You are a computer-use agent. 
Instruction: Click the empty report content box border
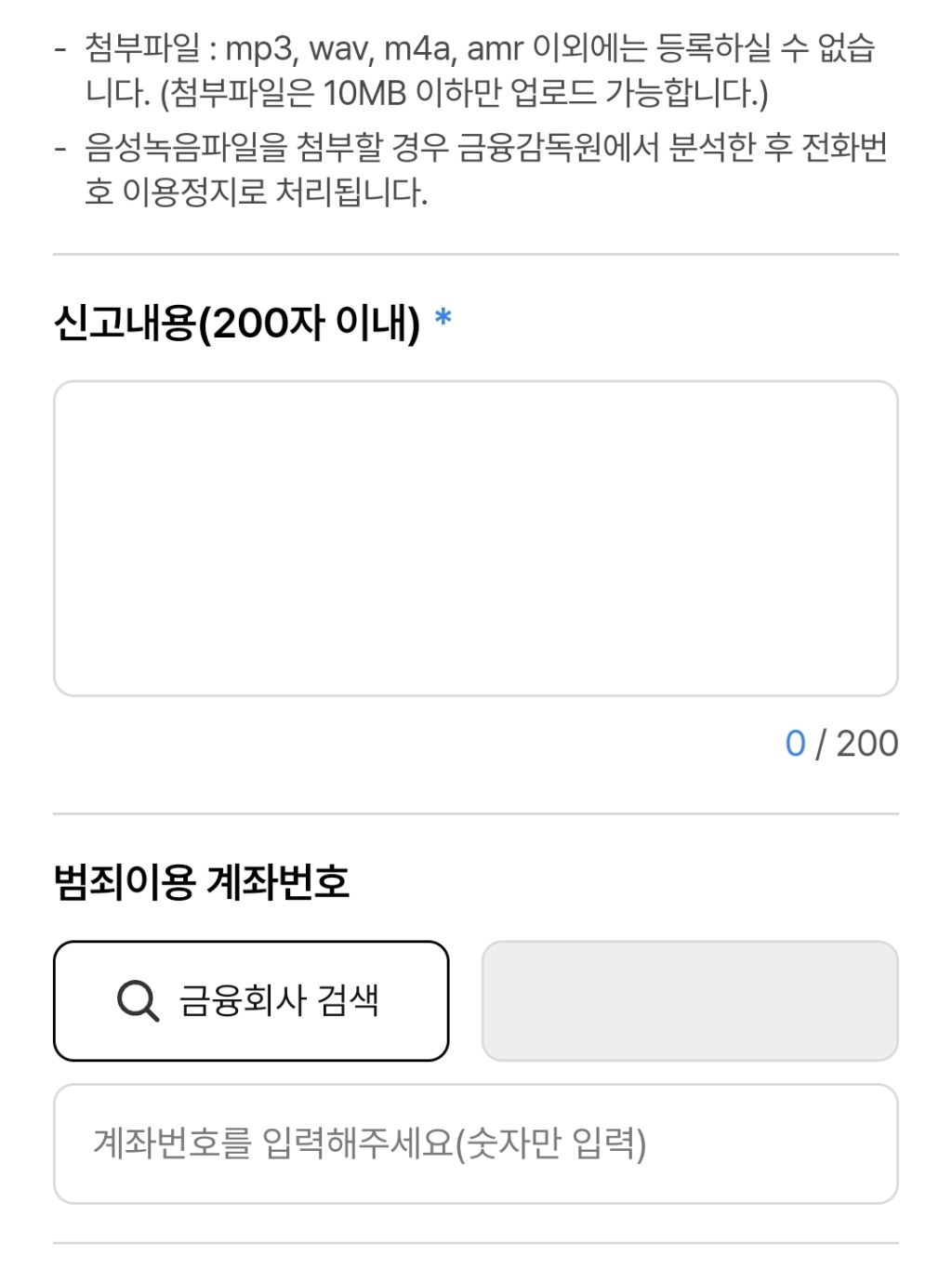pyautogui.click(x=474, y=381)
